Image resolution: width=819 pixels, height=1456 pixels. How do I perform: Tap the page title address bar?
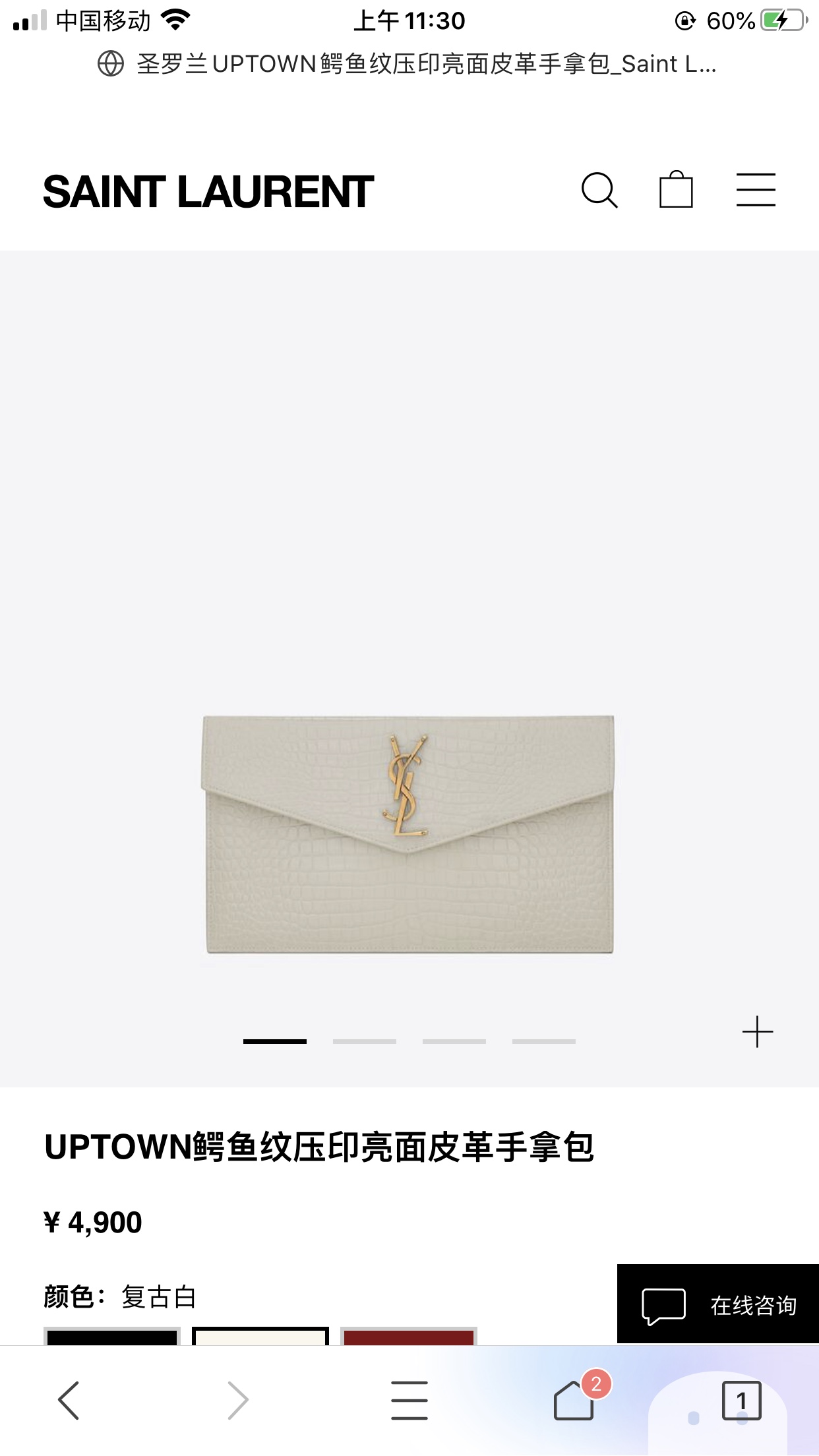coord(409,64)
